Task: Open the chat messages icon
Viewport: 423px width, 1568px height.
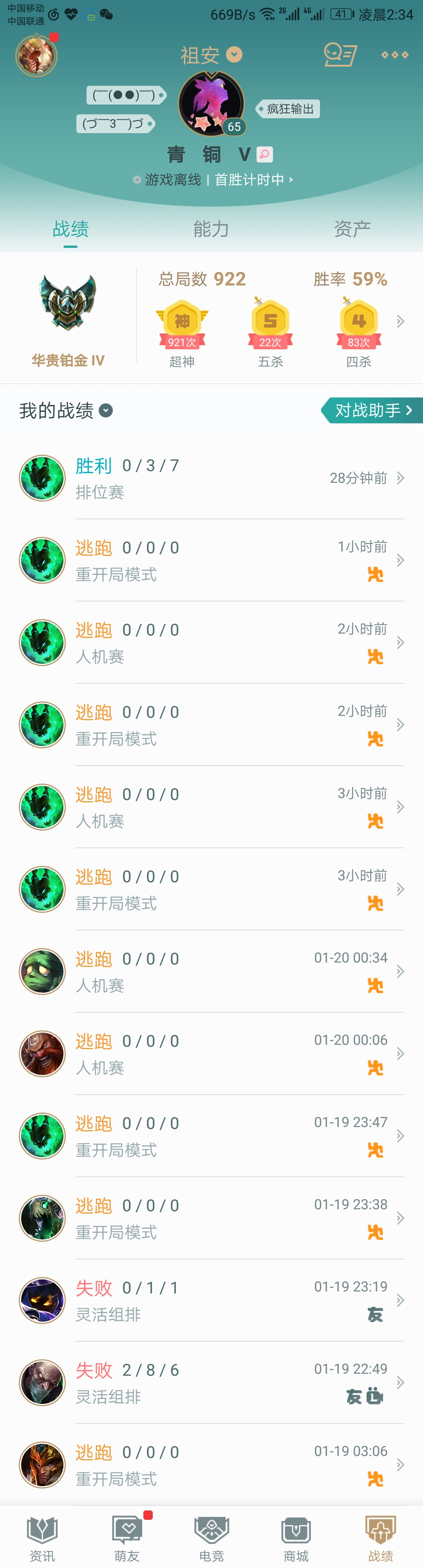Action: point(340,55)
